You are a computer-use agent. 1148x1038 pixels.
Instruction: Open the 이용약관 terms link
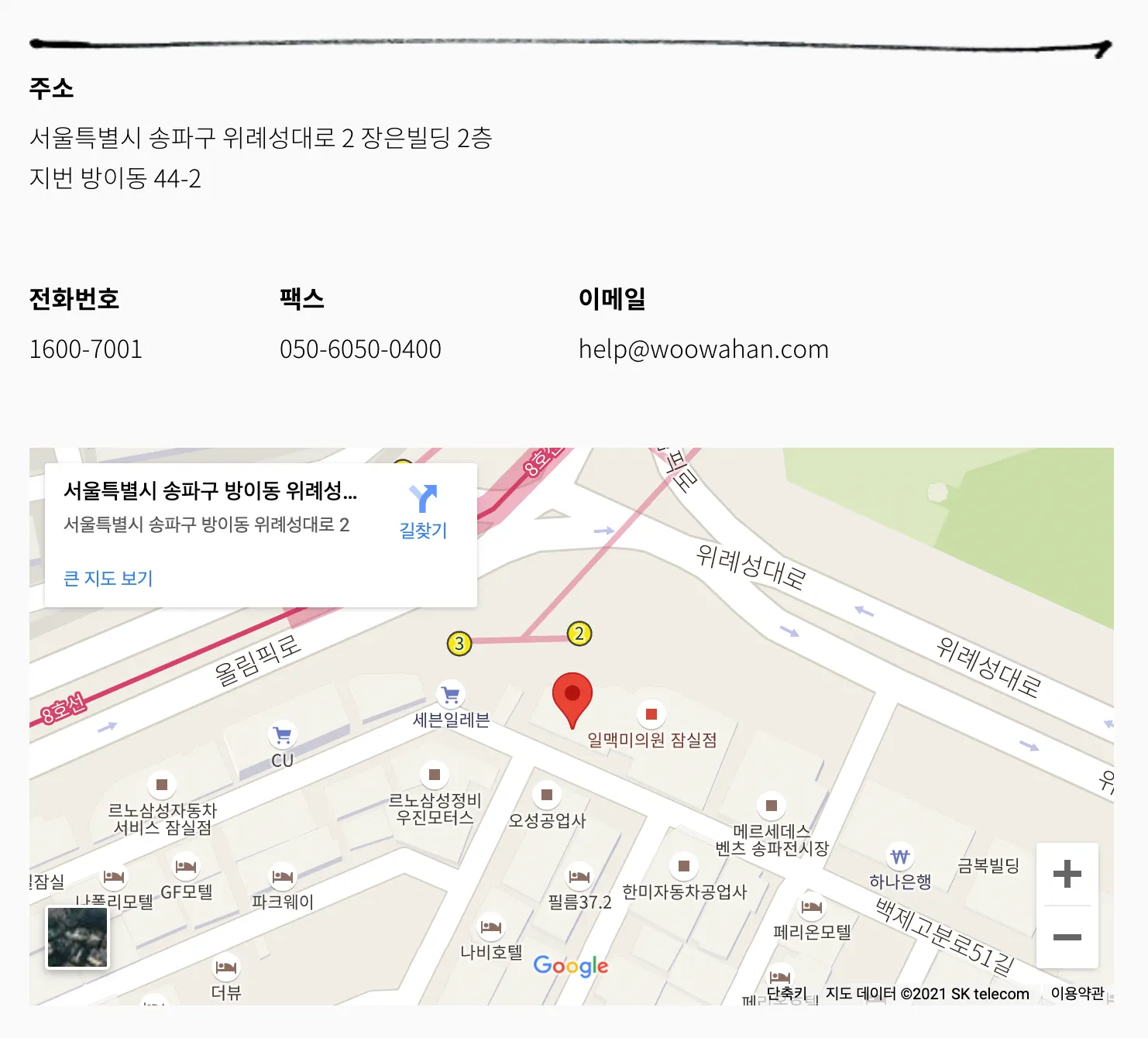1077,994
